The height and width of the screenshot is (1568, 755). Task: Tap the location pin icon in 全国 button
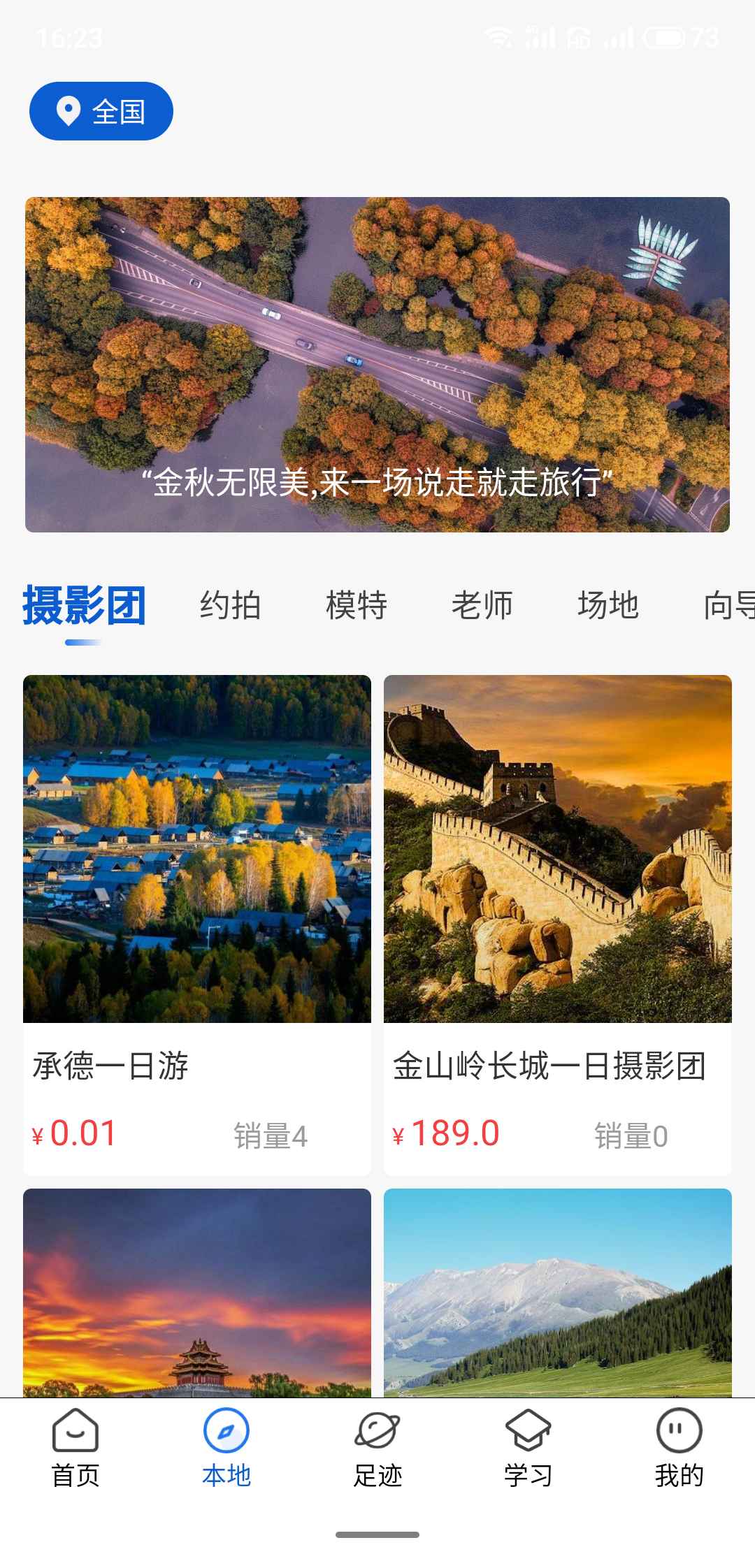(x=67, y=112)
